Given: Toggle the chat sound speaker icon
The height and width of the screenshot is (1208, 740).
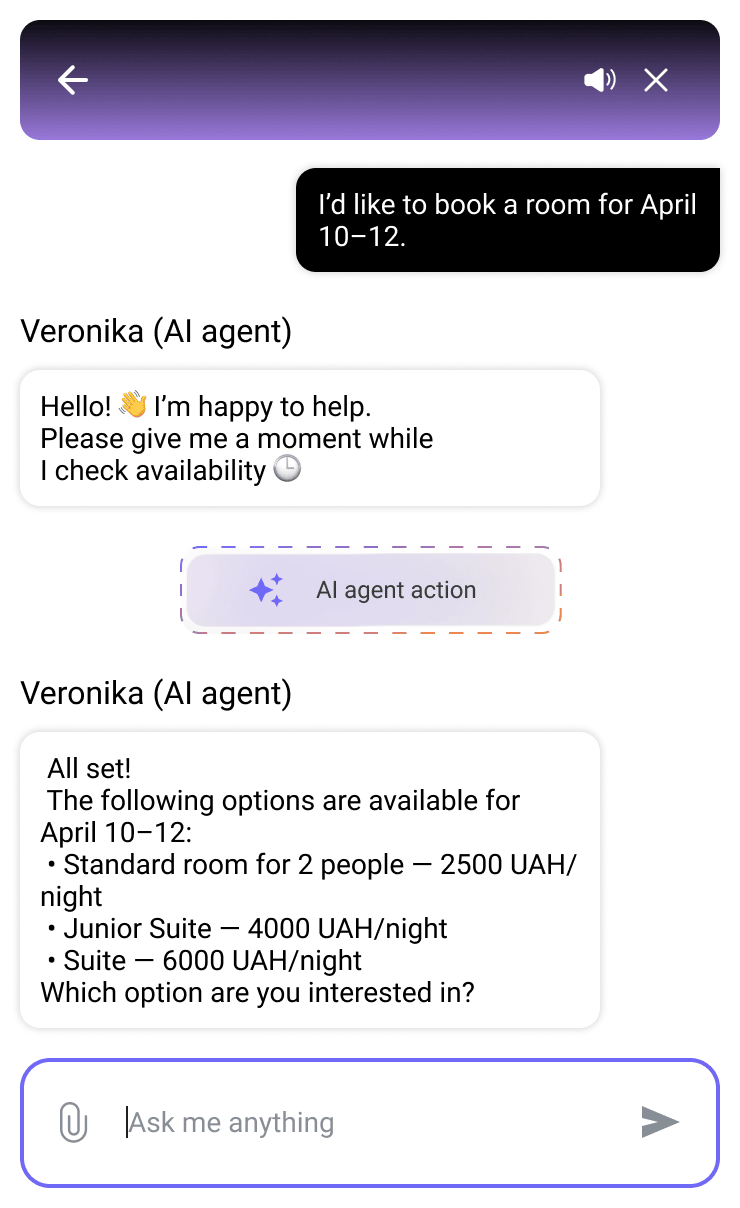Looking at the screenshot, I should coord(600,80).
